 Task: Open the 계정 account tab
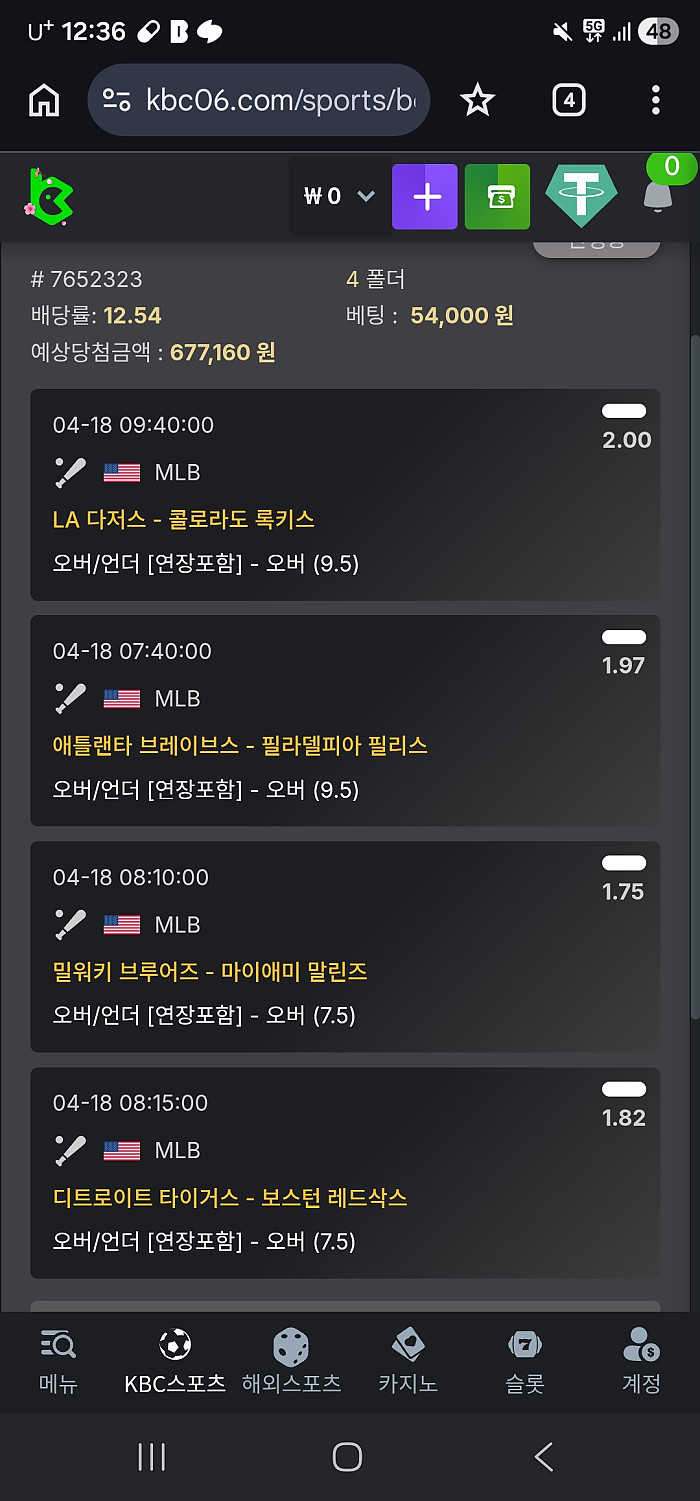pyautogui.click(x=641, y=1362)
